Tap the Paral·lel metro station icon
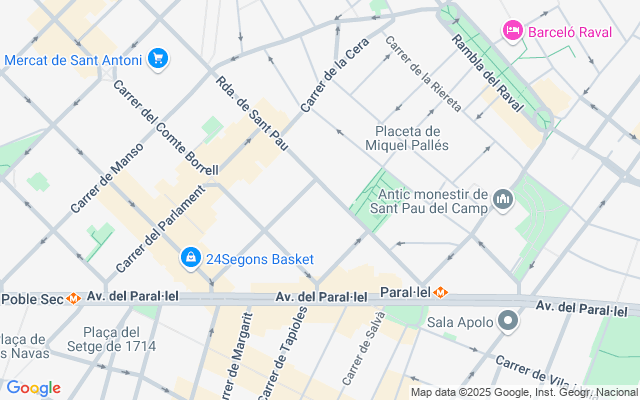Image resolution: width=640 pixels, height=400 pixels. click(441, 293)
